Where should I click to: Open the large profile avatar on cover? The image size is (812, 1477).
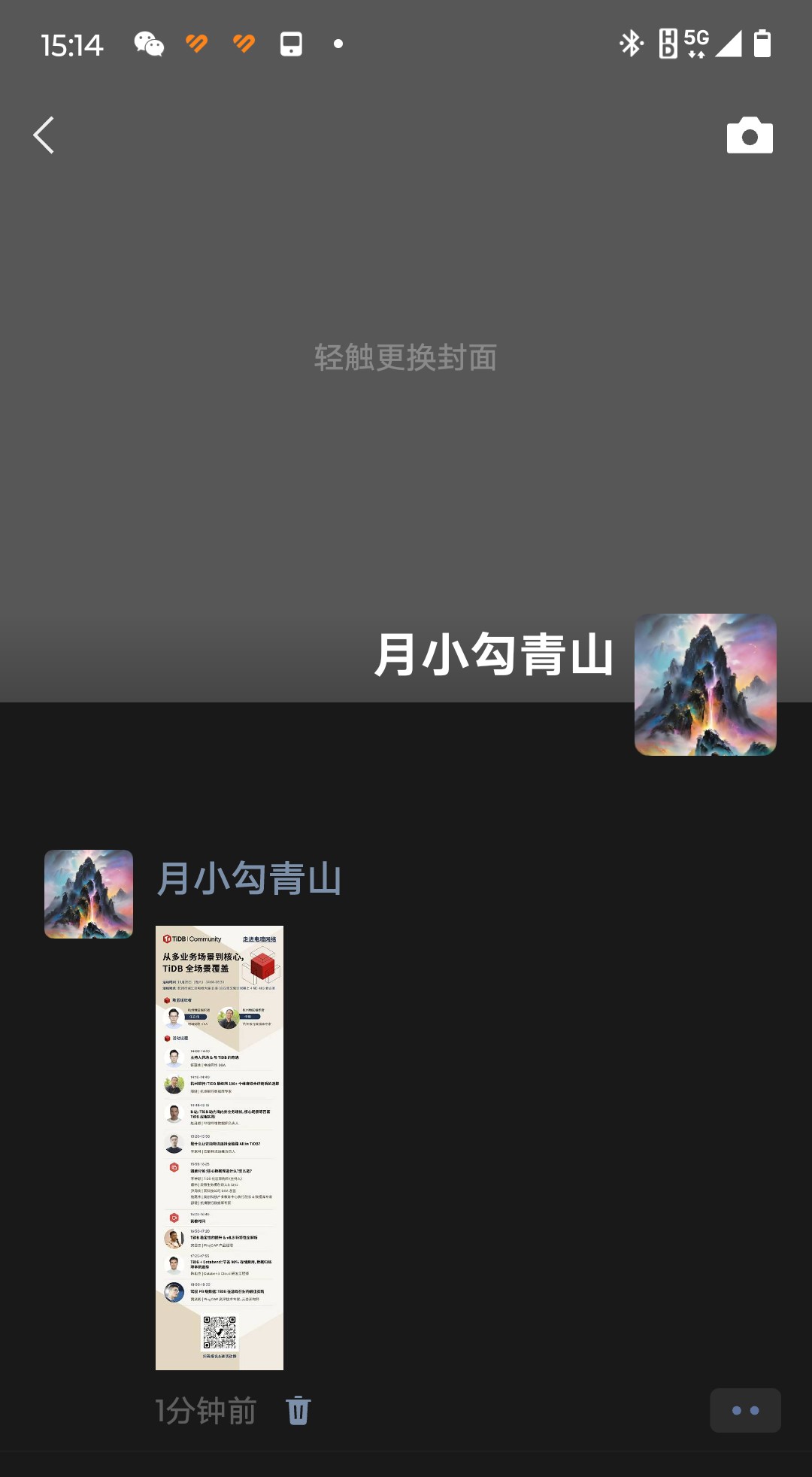point(705,684)
